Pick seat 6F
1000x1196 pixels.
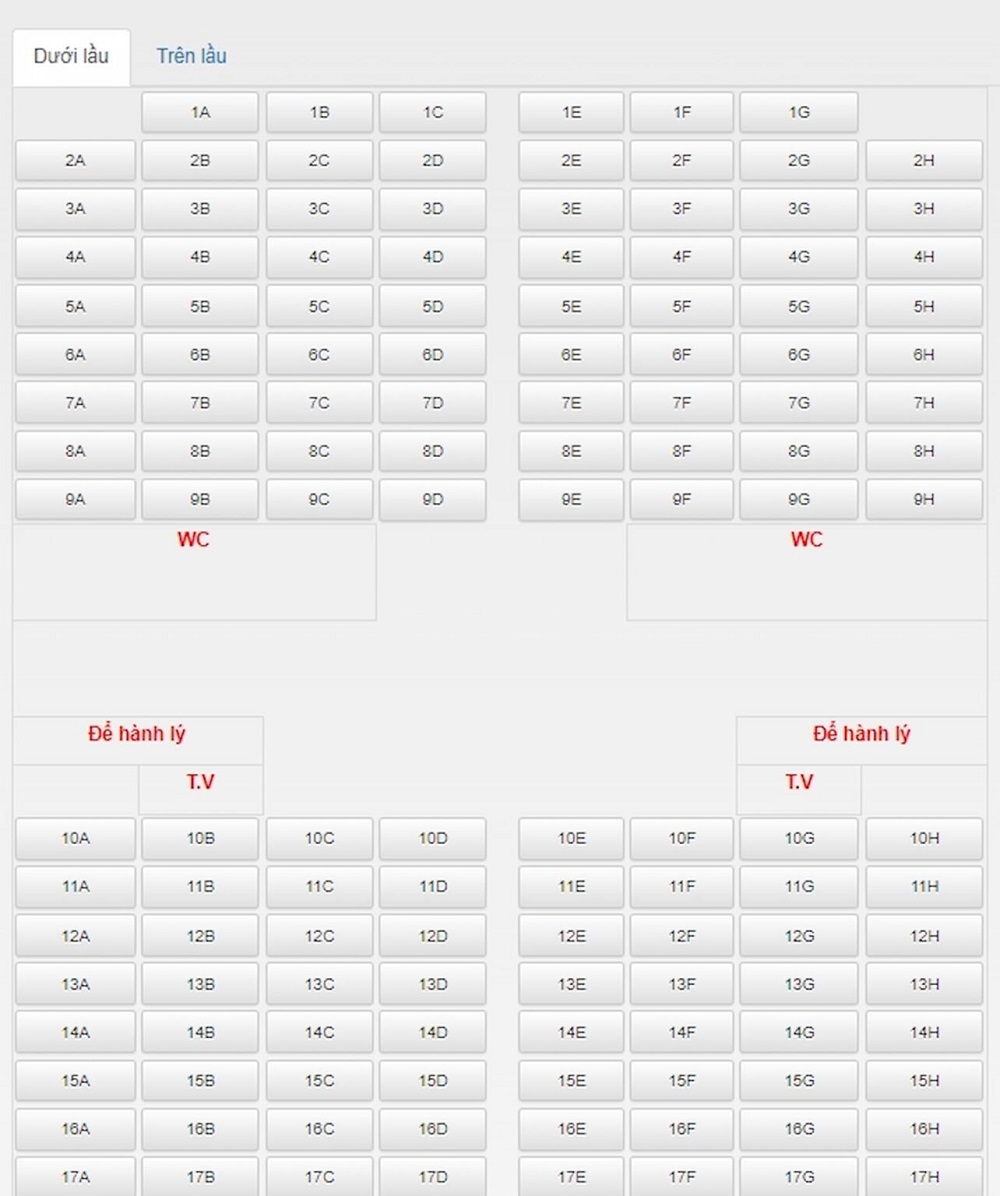pos(681,354)
